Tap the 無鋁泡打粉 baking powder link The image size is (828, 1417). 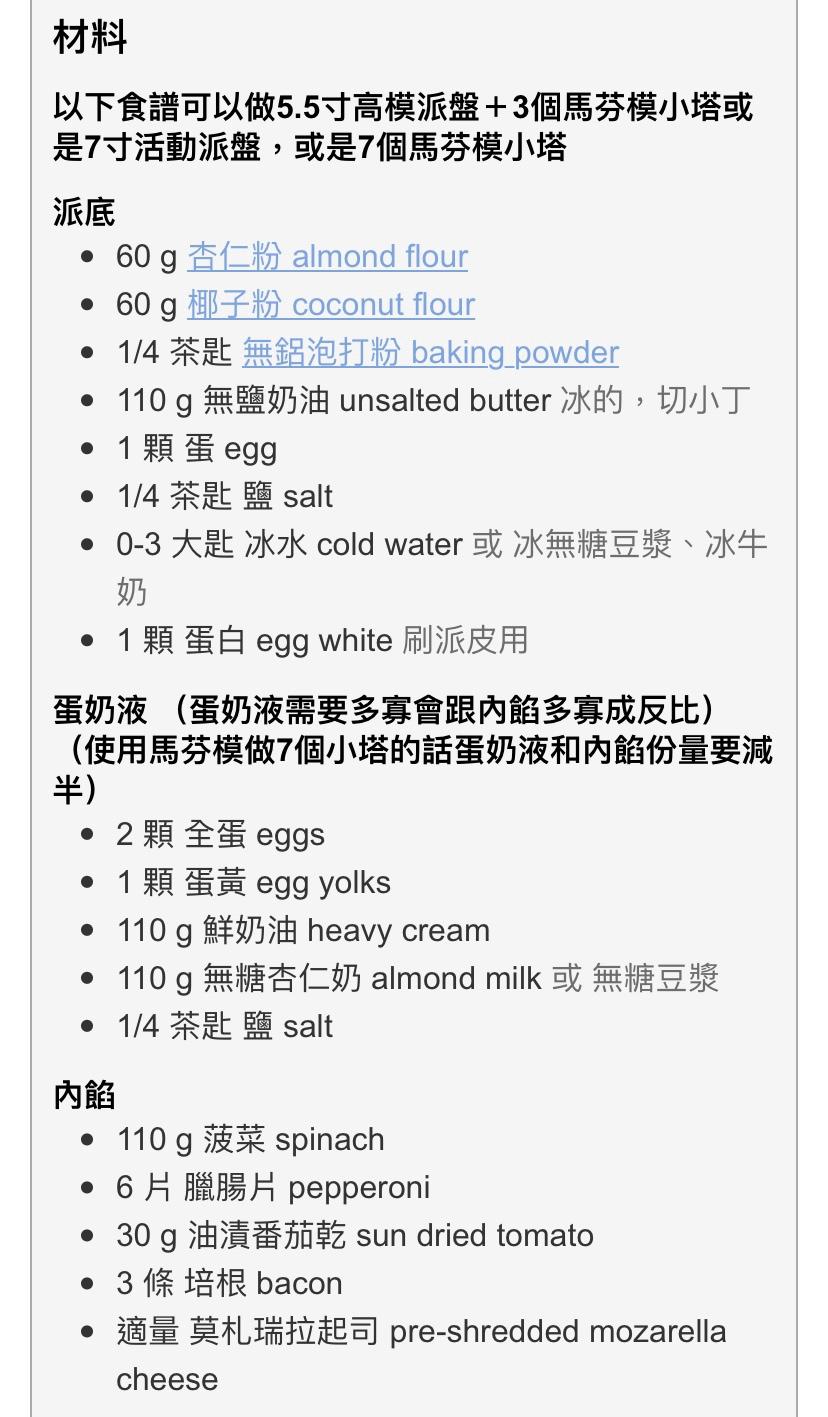(x=430, y=353)
